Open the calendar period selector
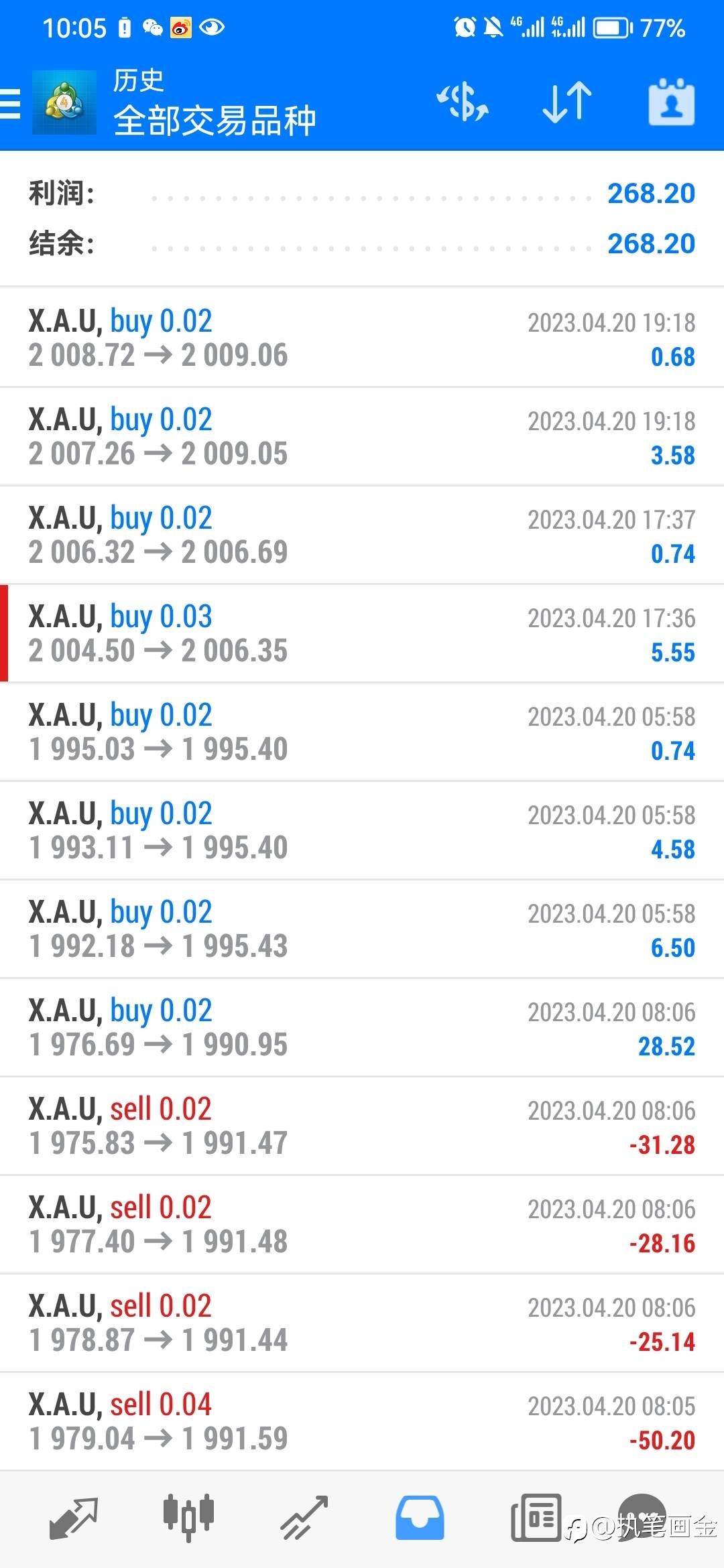724x1568 pixels. tap(672, 103)
